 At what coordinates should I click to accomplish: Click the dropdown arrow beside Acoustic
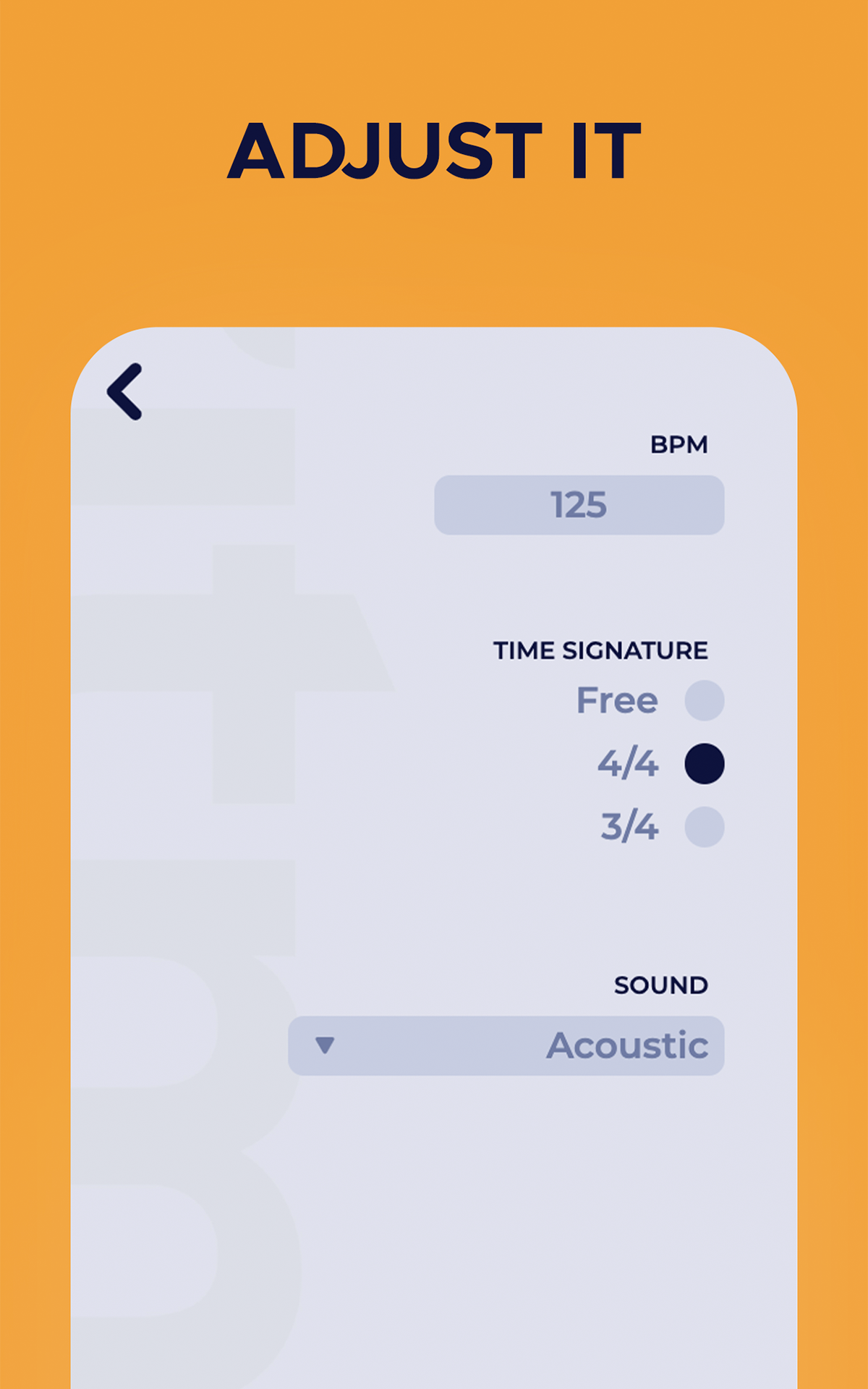point(325,1045)
